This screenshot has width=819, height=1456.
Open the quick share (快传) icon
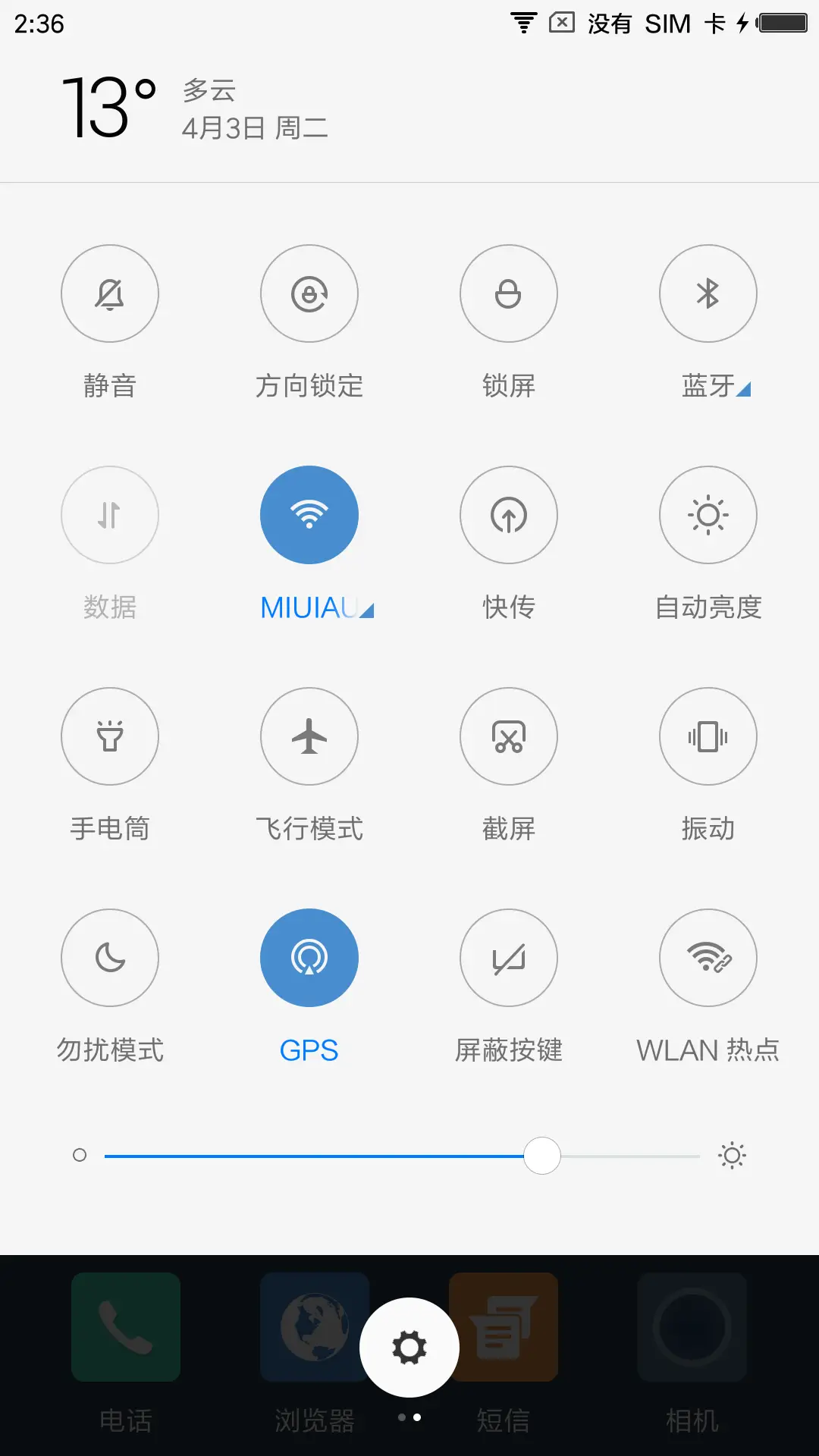click(509, 515)
